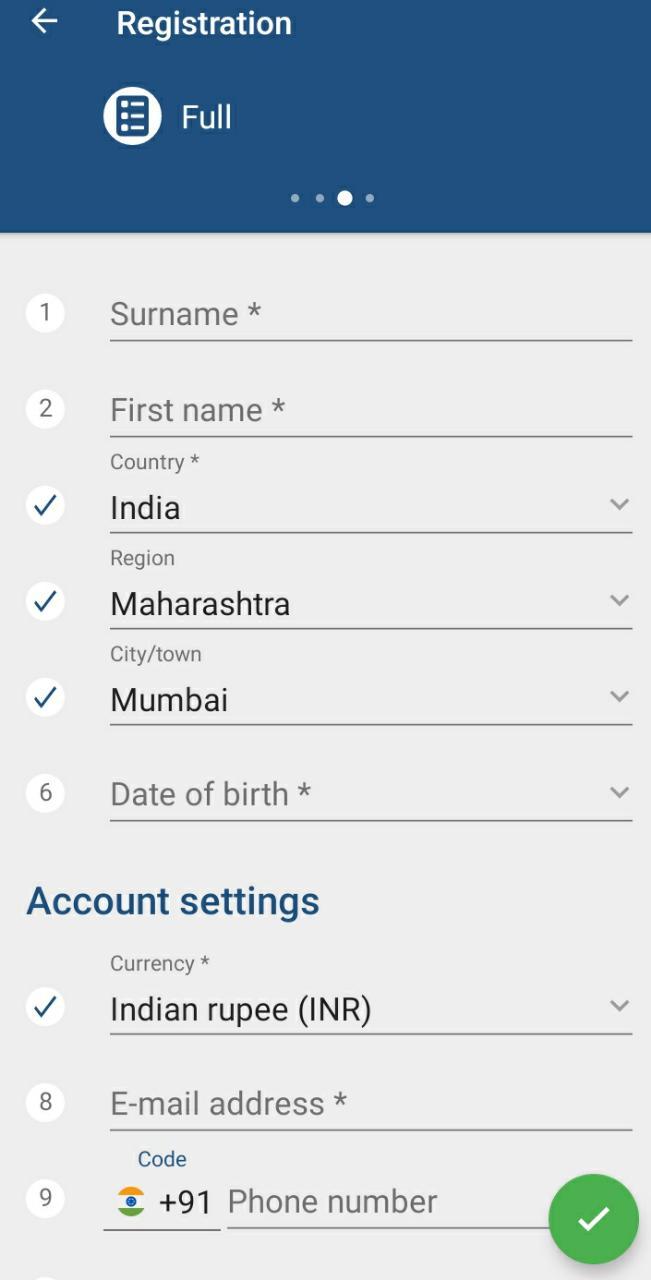Expand the City/town dropdown showing Mumbai
Image resolution: width=651 pixels, height=1280 pixels.
370,699
